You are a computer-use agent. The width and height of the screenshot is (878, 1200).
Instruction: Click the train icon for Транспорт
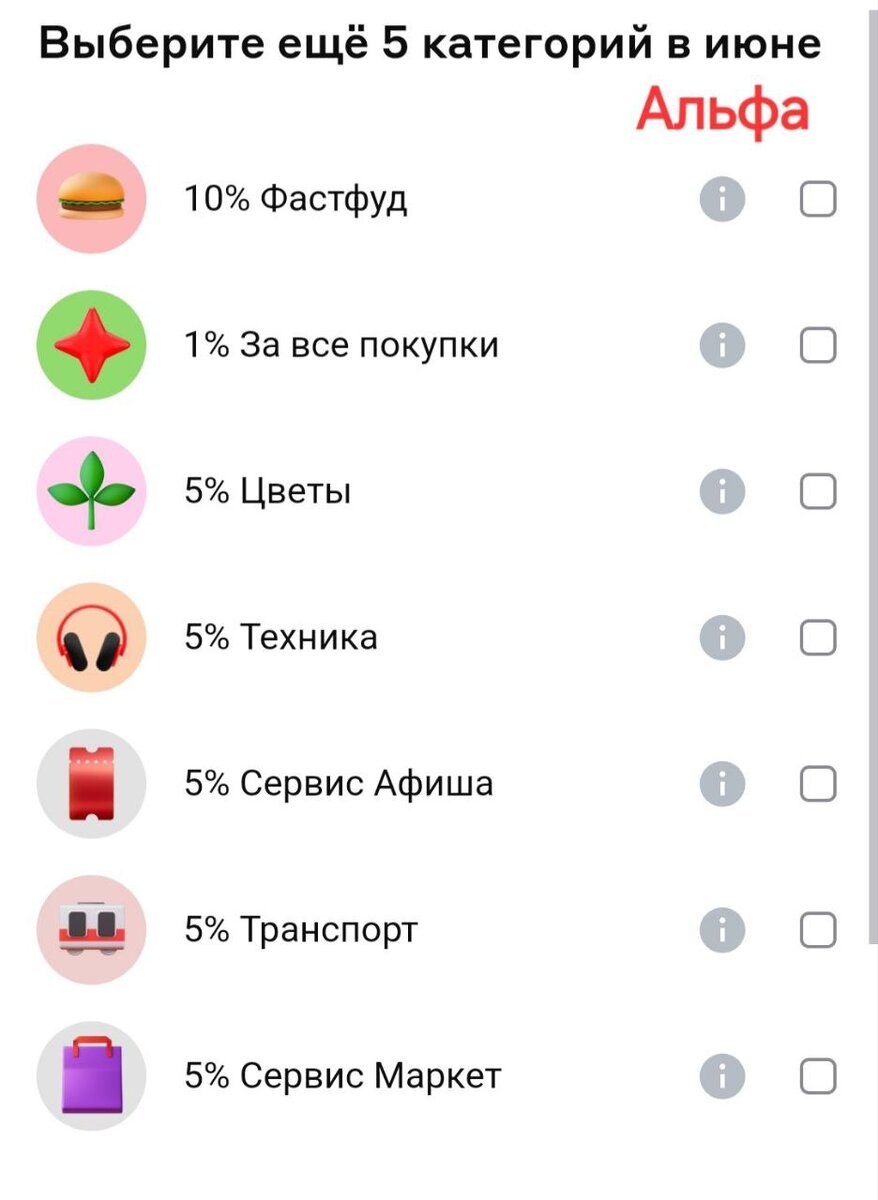coord(91,929)
